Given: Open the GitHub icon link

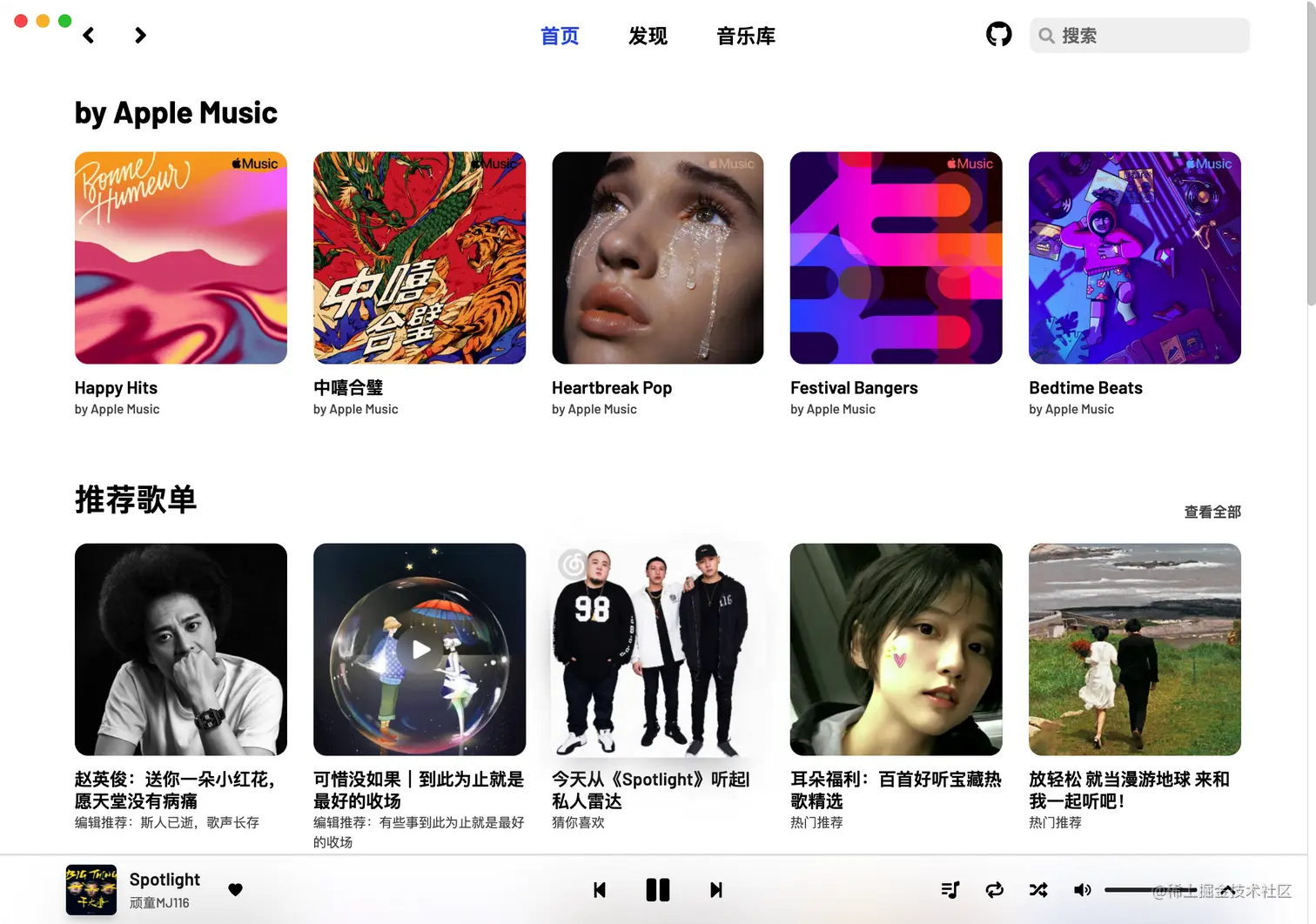Looking at the screenshot, I should (998, 35).
